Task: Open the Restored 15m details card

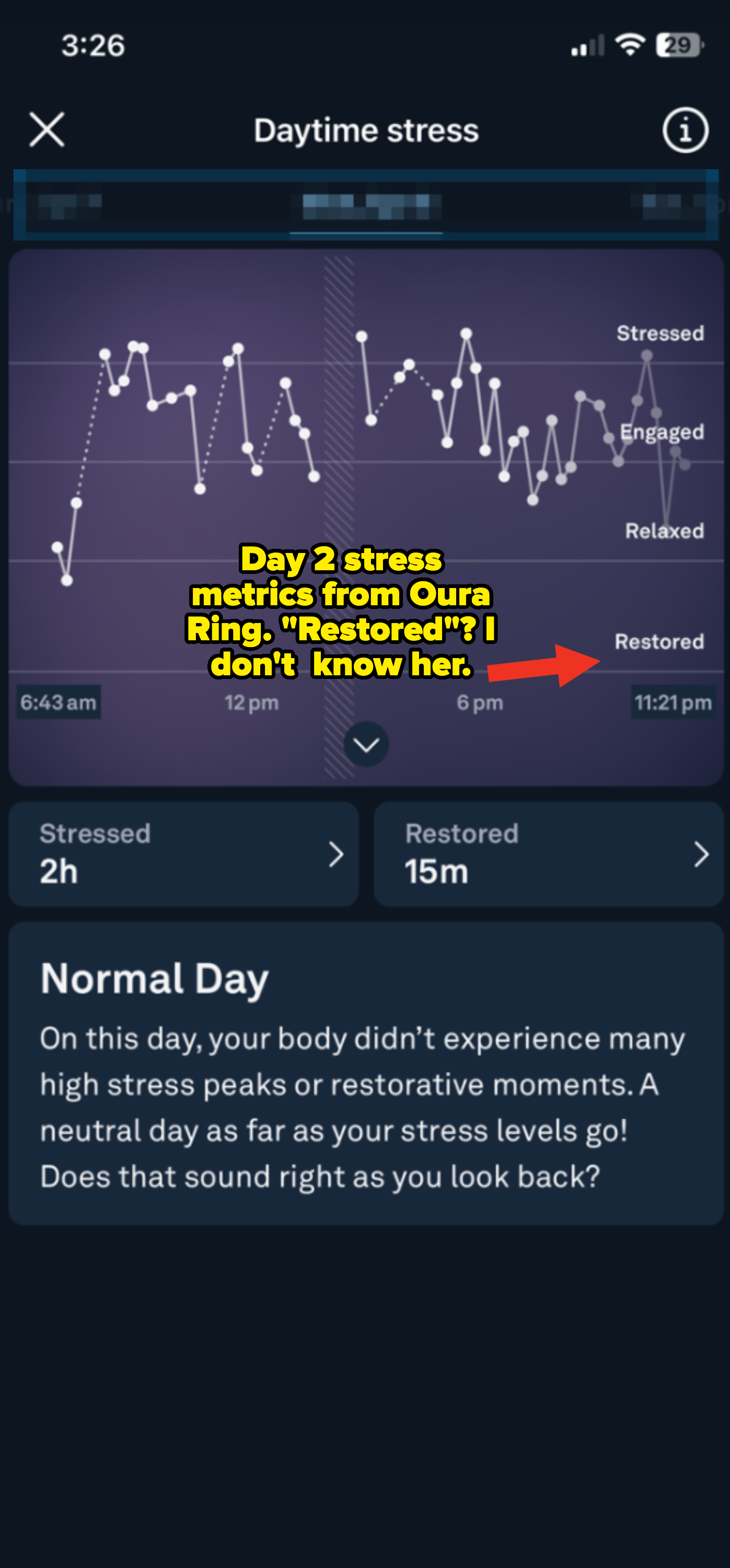Action: click(548, 854)
